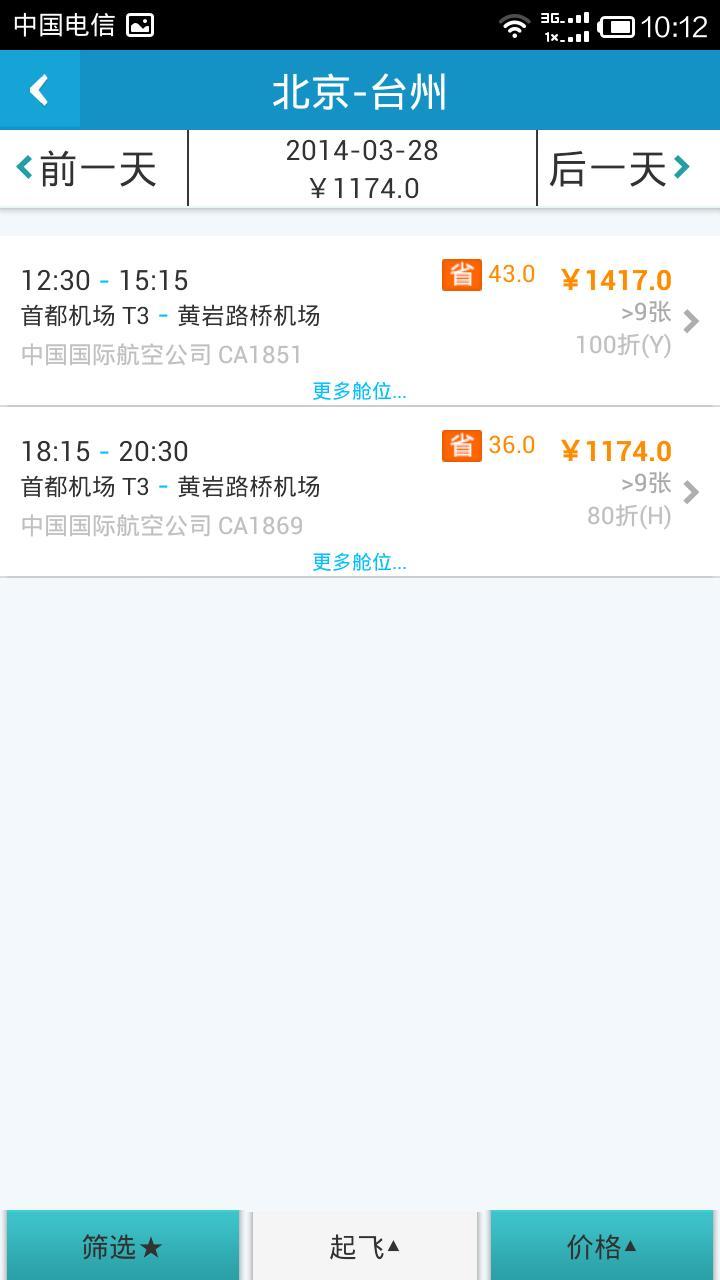Expand 更多舱位 for flight CA1851

click(x=359, y=391)
